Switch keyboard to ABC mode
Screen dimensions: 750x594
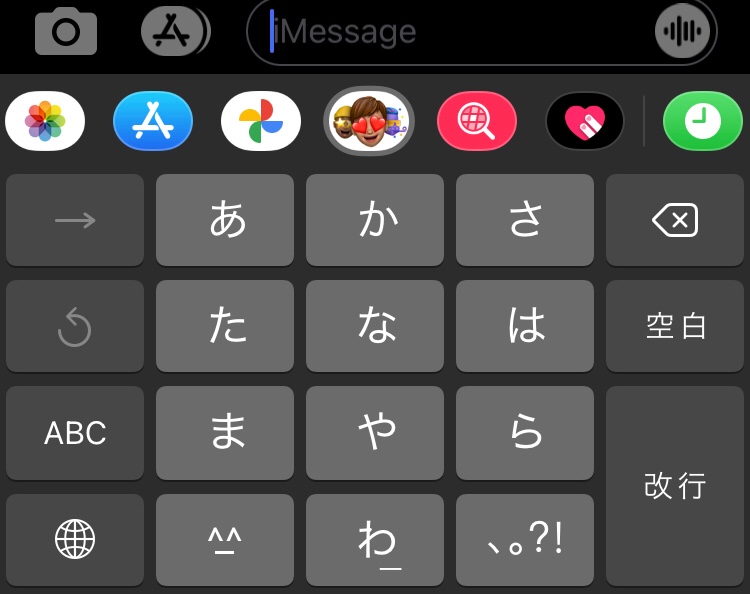75,433
